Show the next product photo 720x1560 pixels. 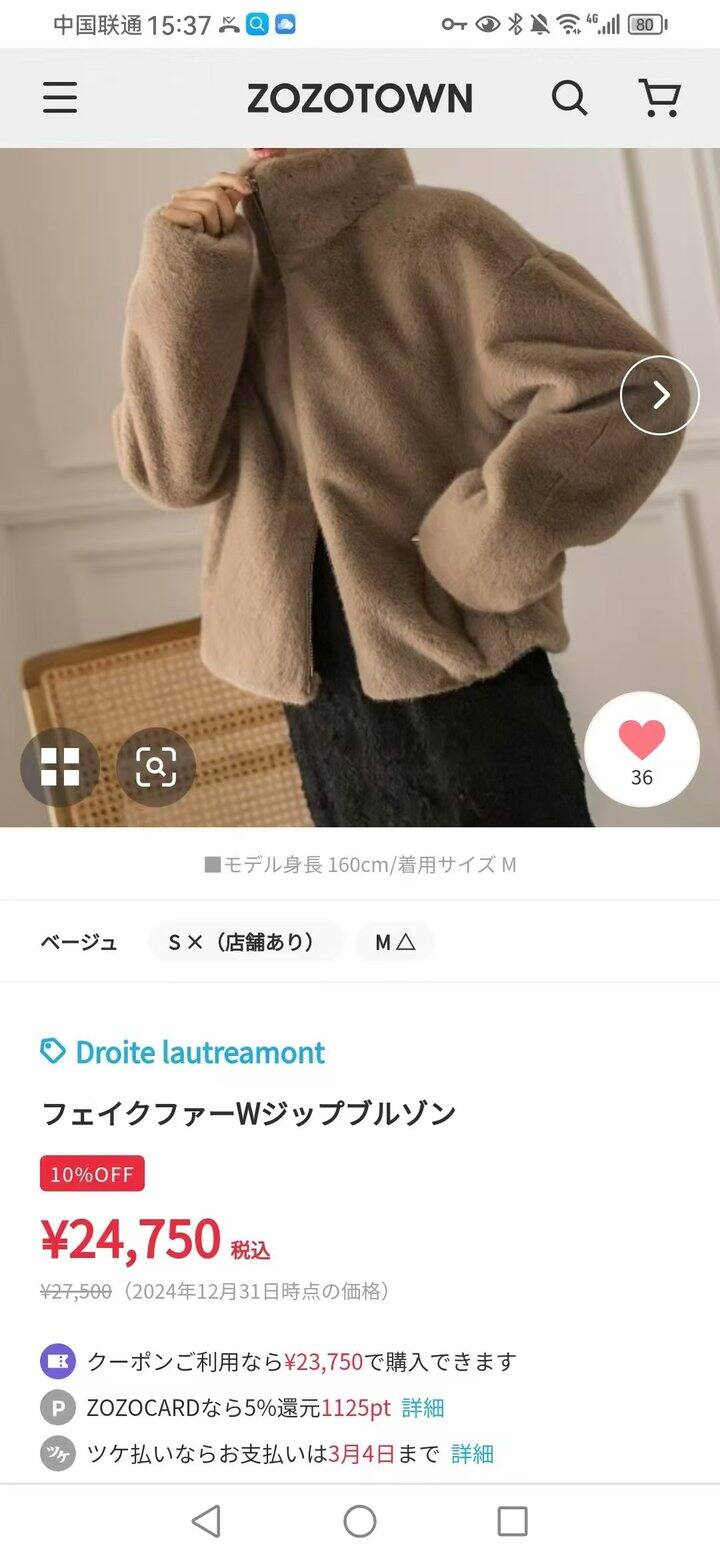[660, 396]
